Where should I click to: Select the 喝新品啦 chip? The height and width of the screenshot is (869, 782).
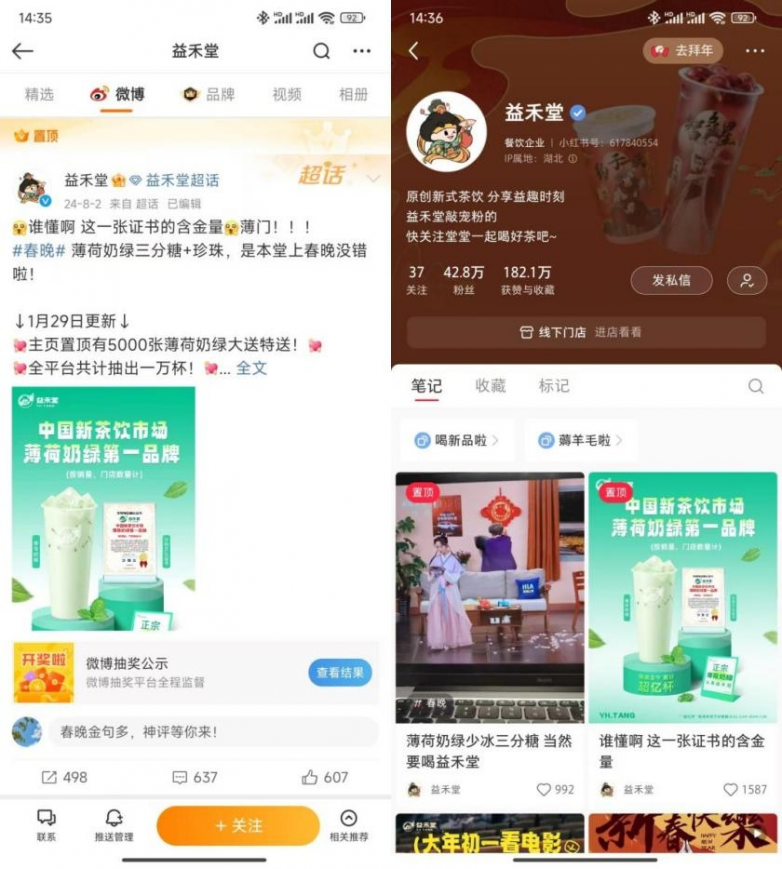point(456,440)
